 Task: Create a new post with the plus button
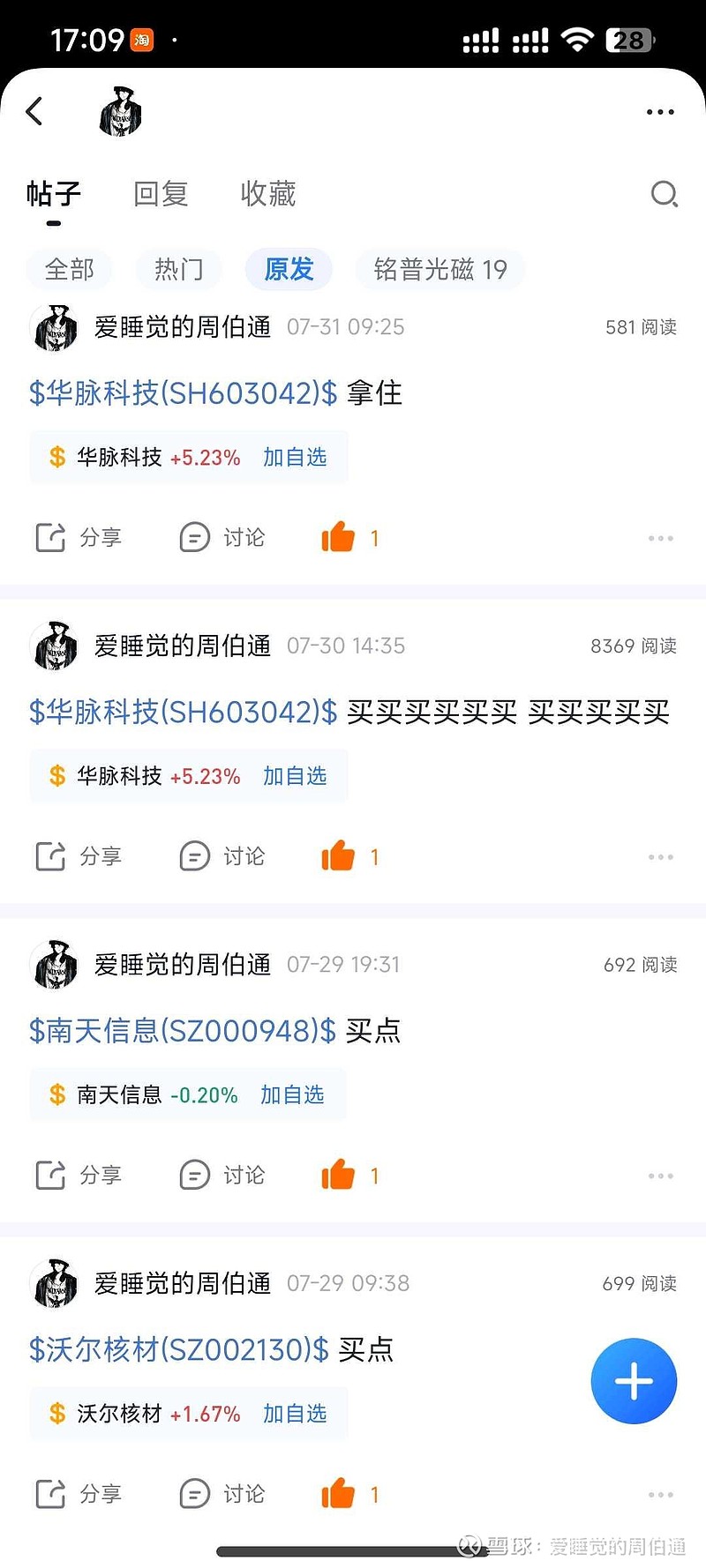click(634, 1381)
